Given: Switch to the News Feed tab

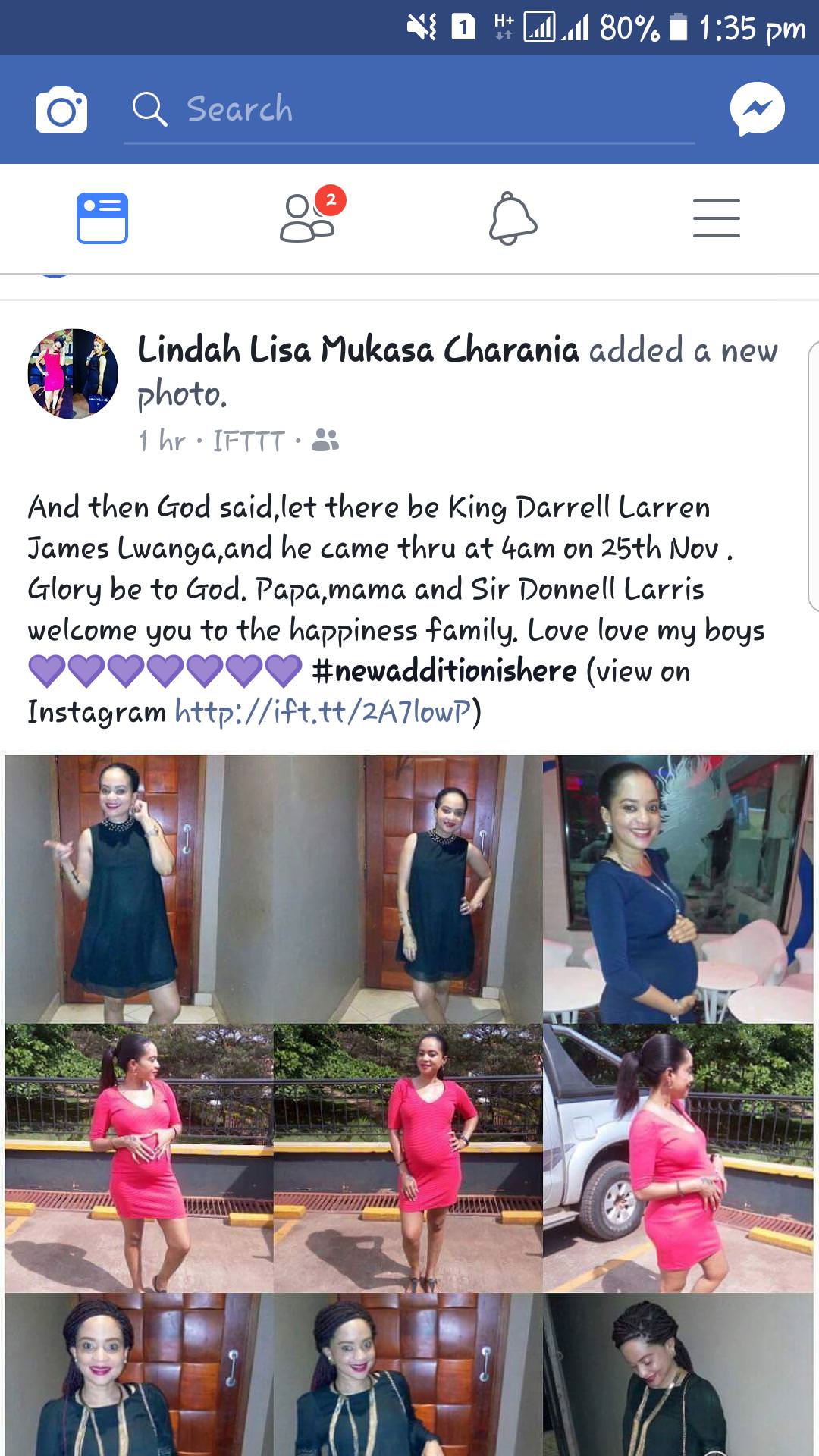Looking at the screenshot, I should click(x=102, y=218).
